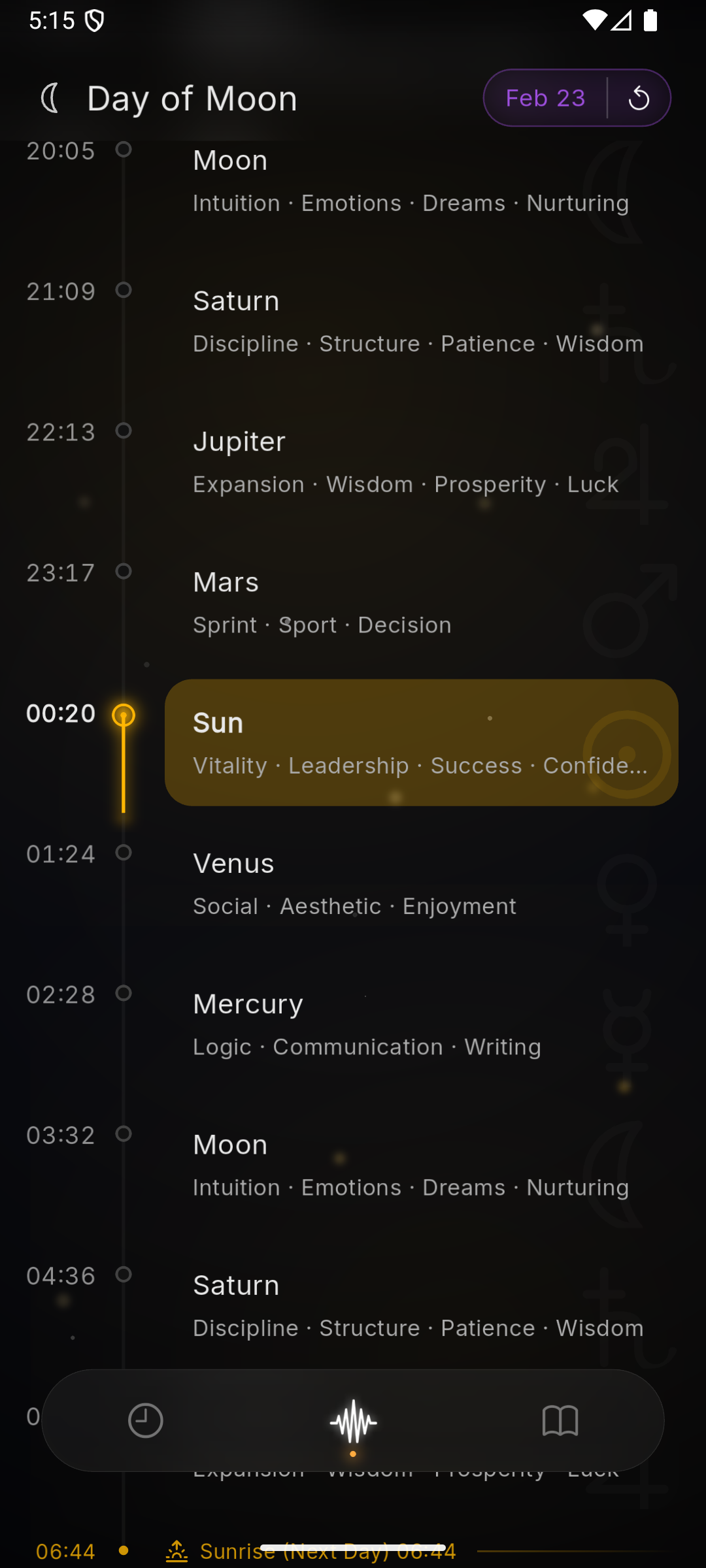This screenshot has width=706, height=1568.
Task: Select the waveform icon in the bottom bar
Action: 353,1420
